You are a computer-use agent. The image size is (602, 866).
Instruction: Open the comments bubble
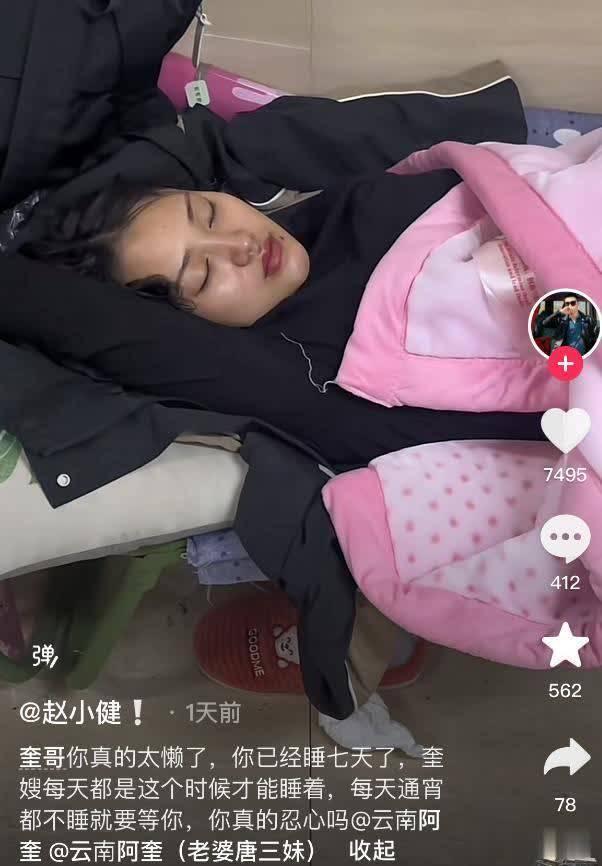click(x=565, y=540)
